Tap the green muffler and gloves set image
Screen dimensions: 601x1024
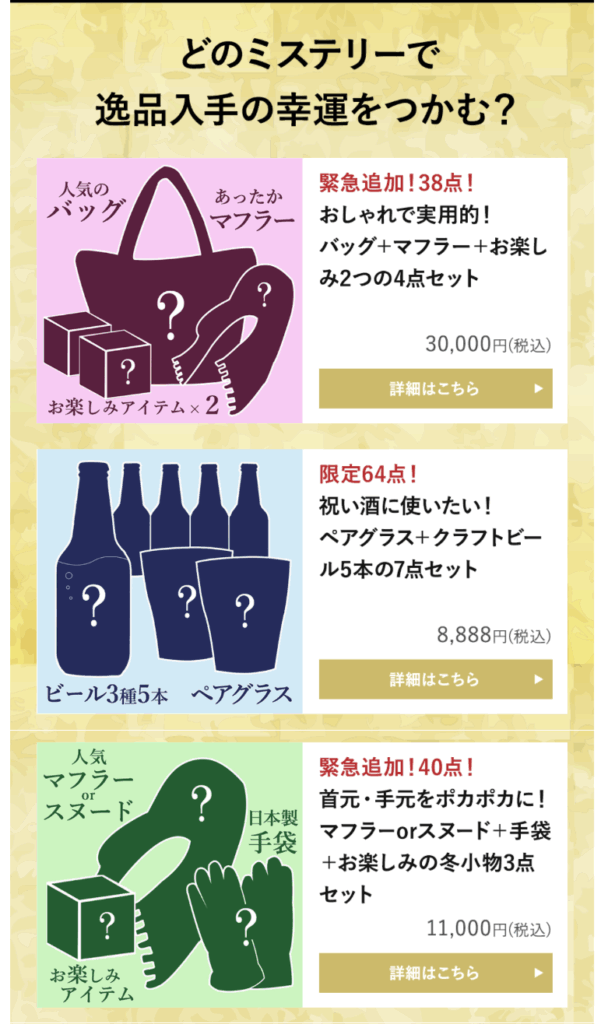point(170,874)
